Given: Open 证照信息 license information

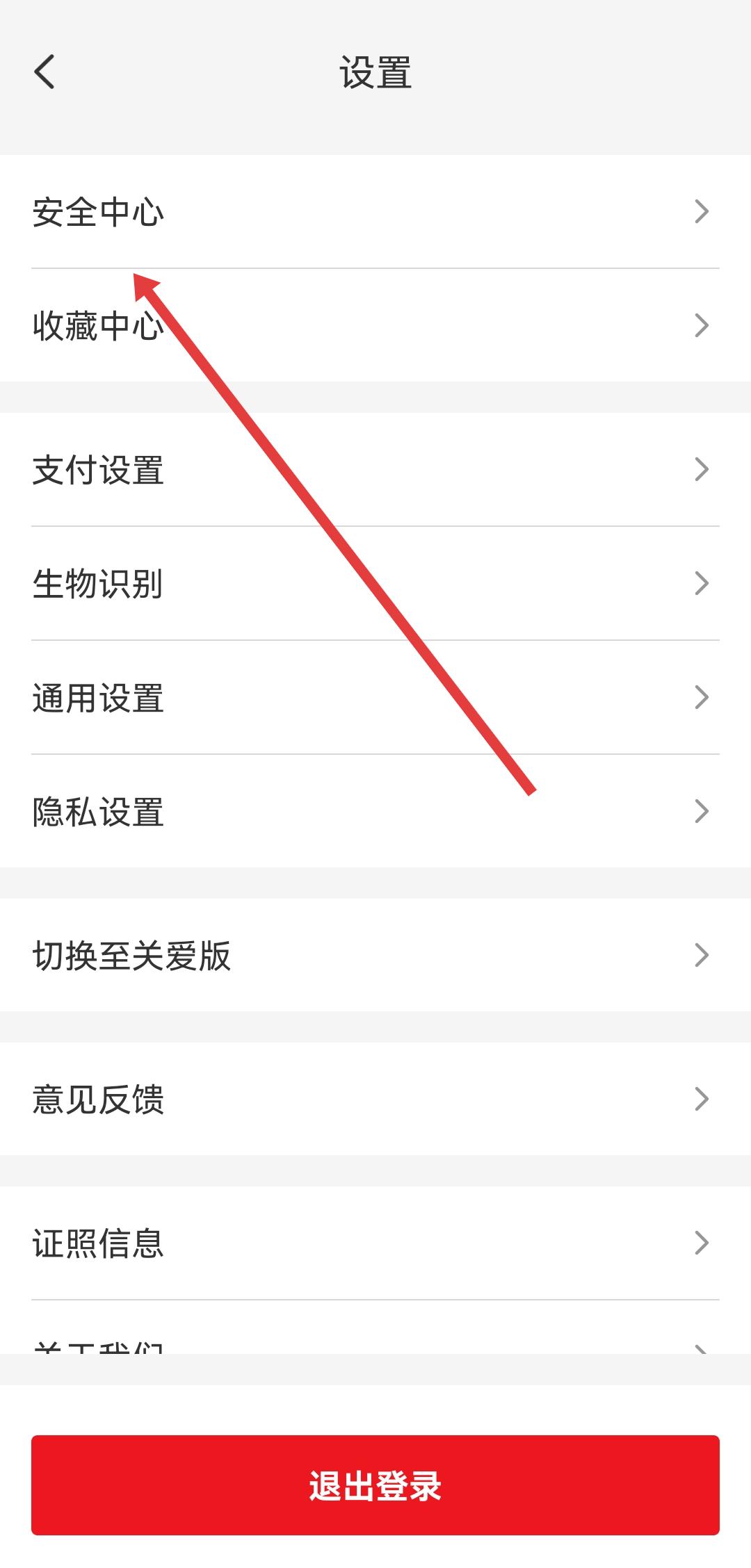Looking at the screenshot, I should tap(99, 1244).
